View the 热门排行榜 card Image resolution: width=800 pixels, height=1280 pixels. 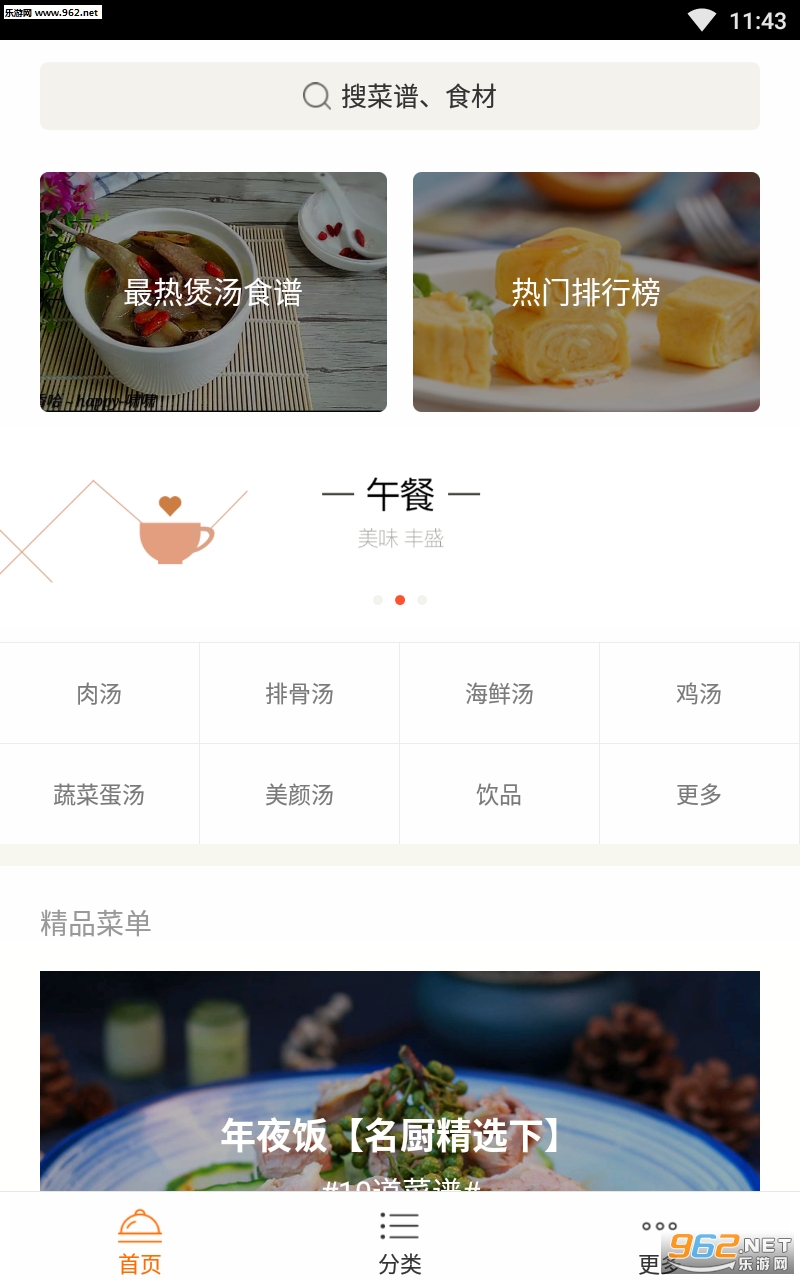coord(586,292)
